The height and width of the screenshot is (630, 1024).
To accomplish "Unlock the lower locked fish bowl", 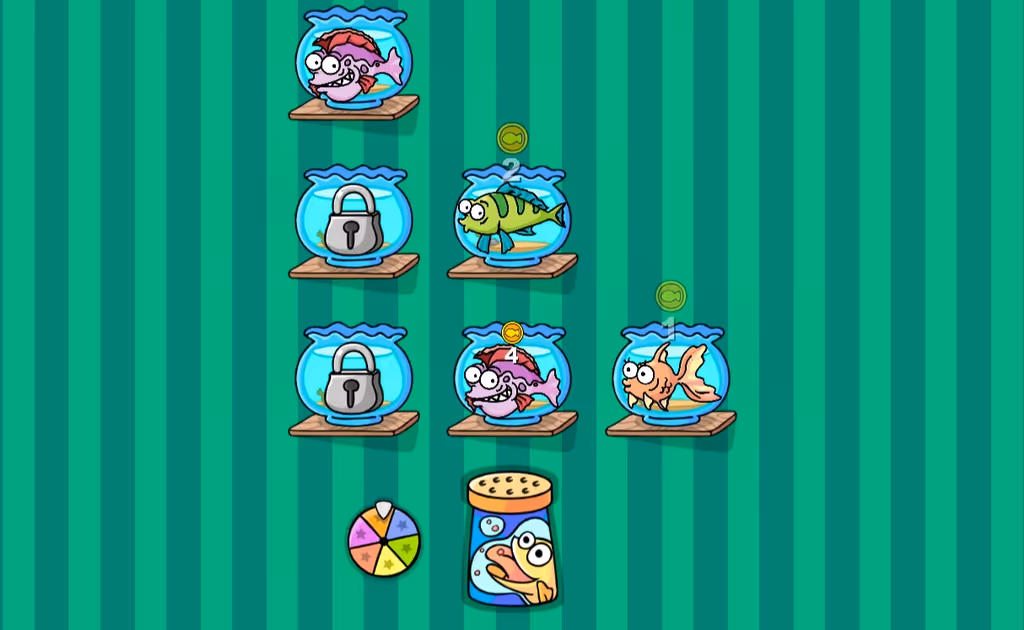I will pyautogui.click(x=353, y=377).
